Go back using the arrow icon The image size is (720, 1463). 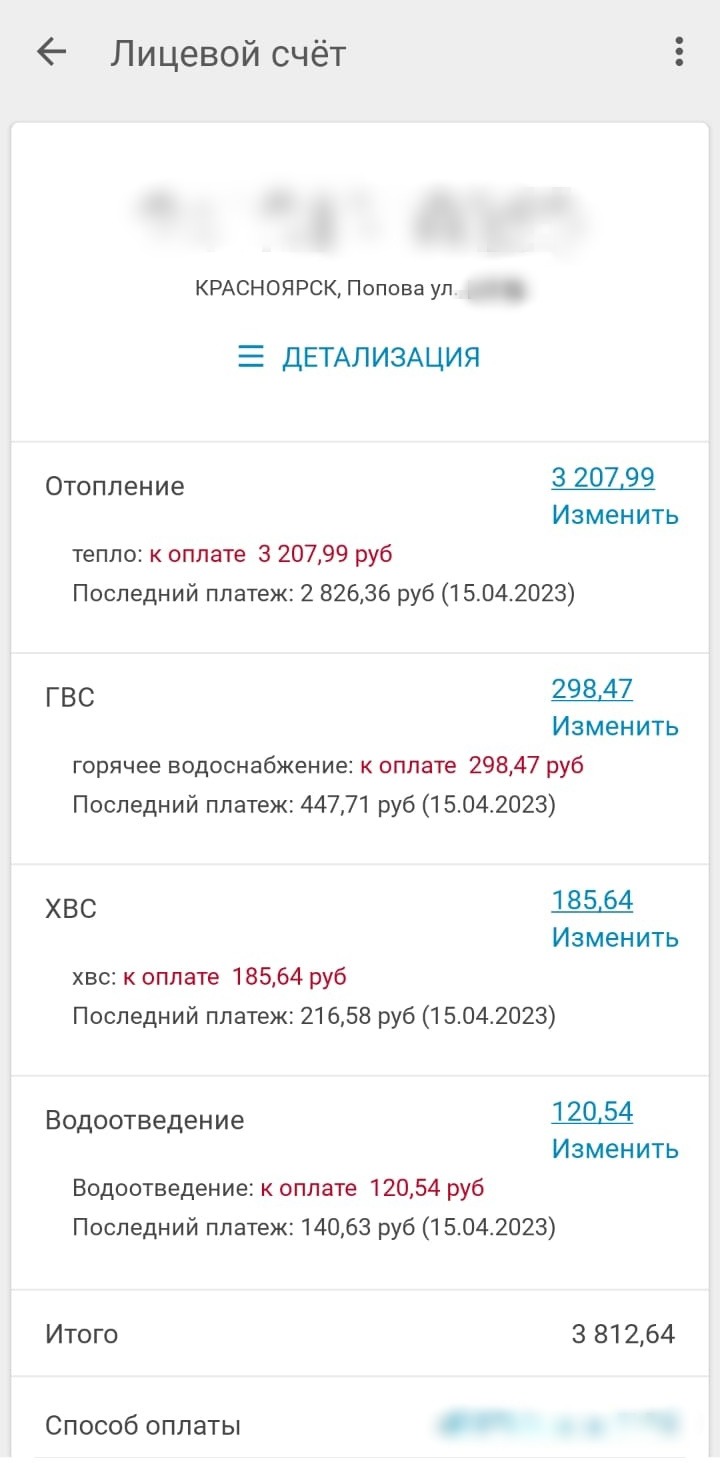click(51, 52)
